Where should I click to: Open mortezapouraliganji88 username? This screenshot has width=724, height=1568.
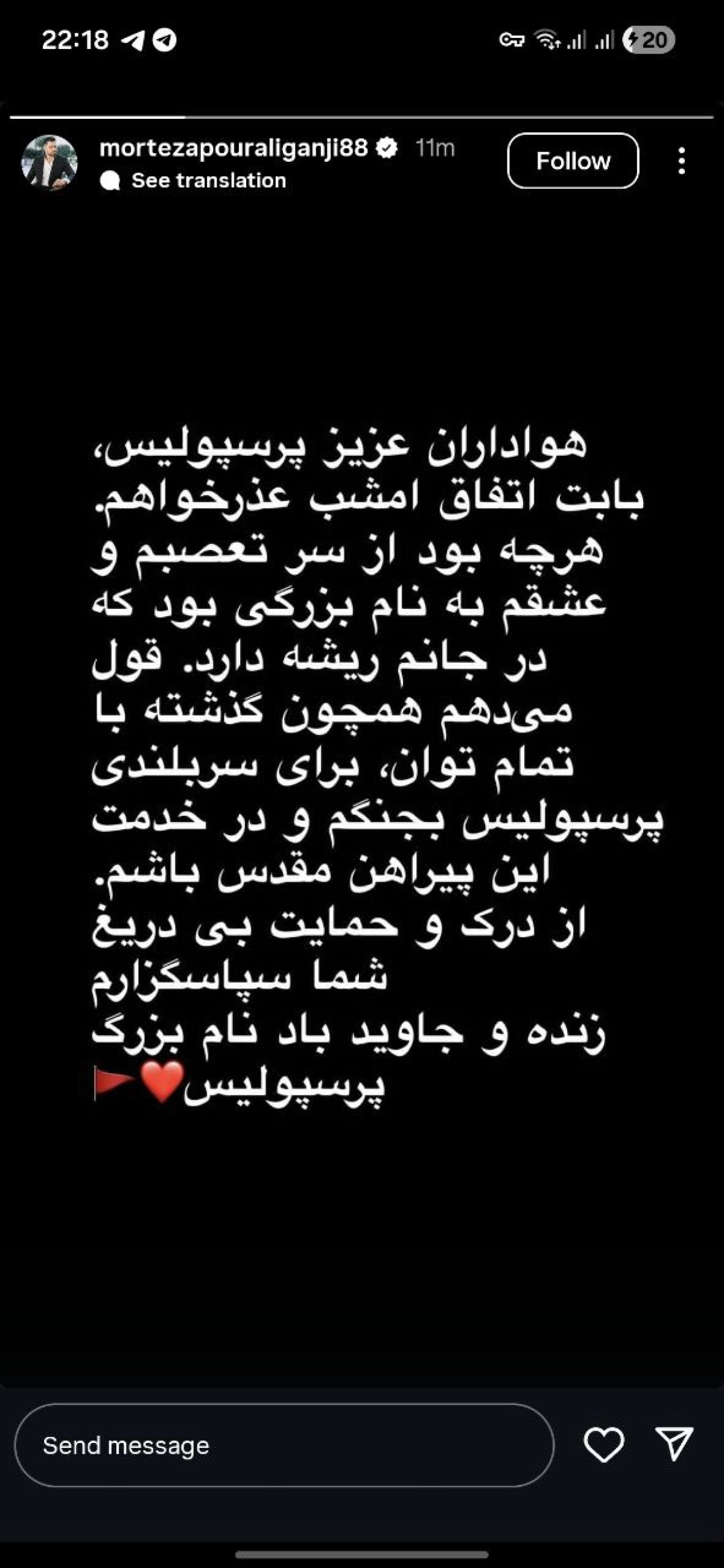[x=233, y=147]
